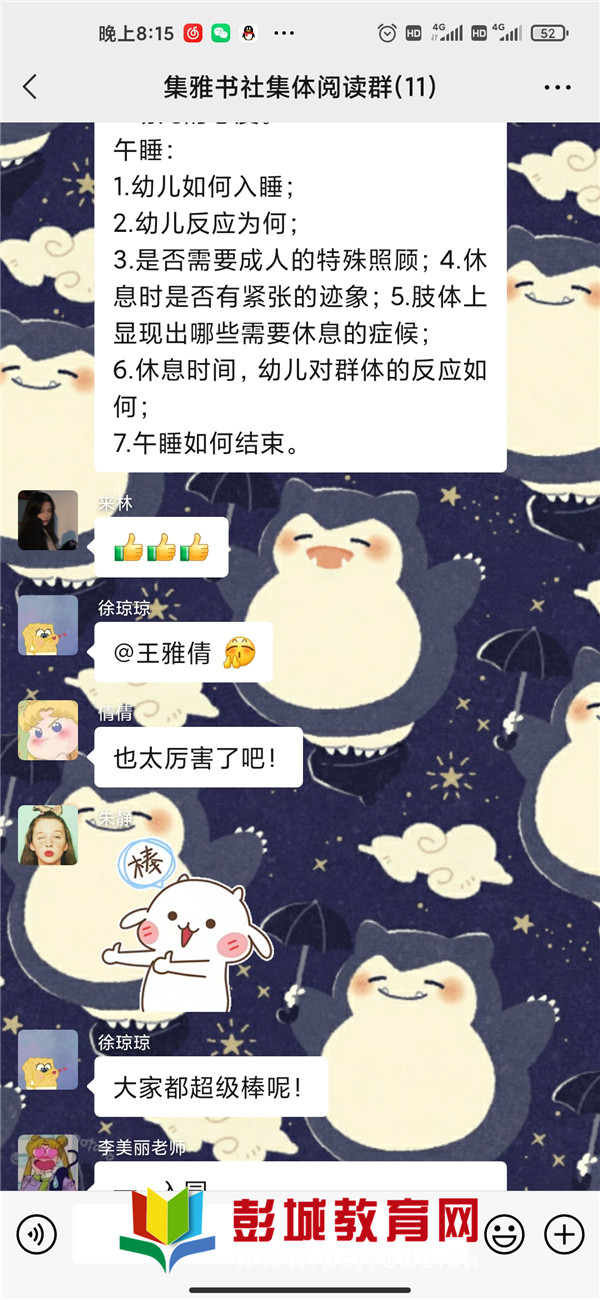Go back from the group chat
This screenshot has height=1300, width=600.
coord(30,87)
